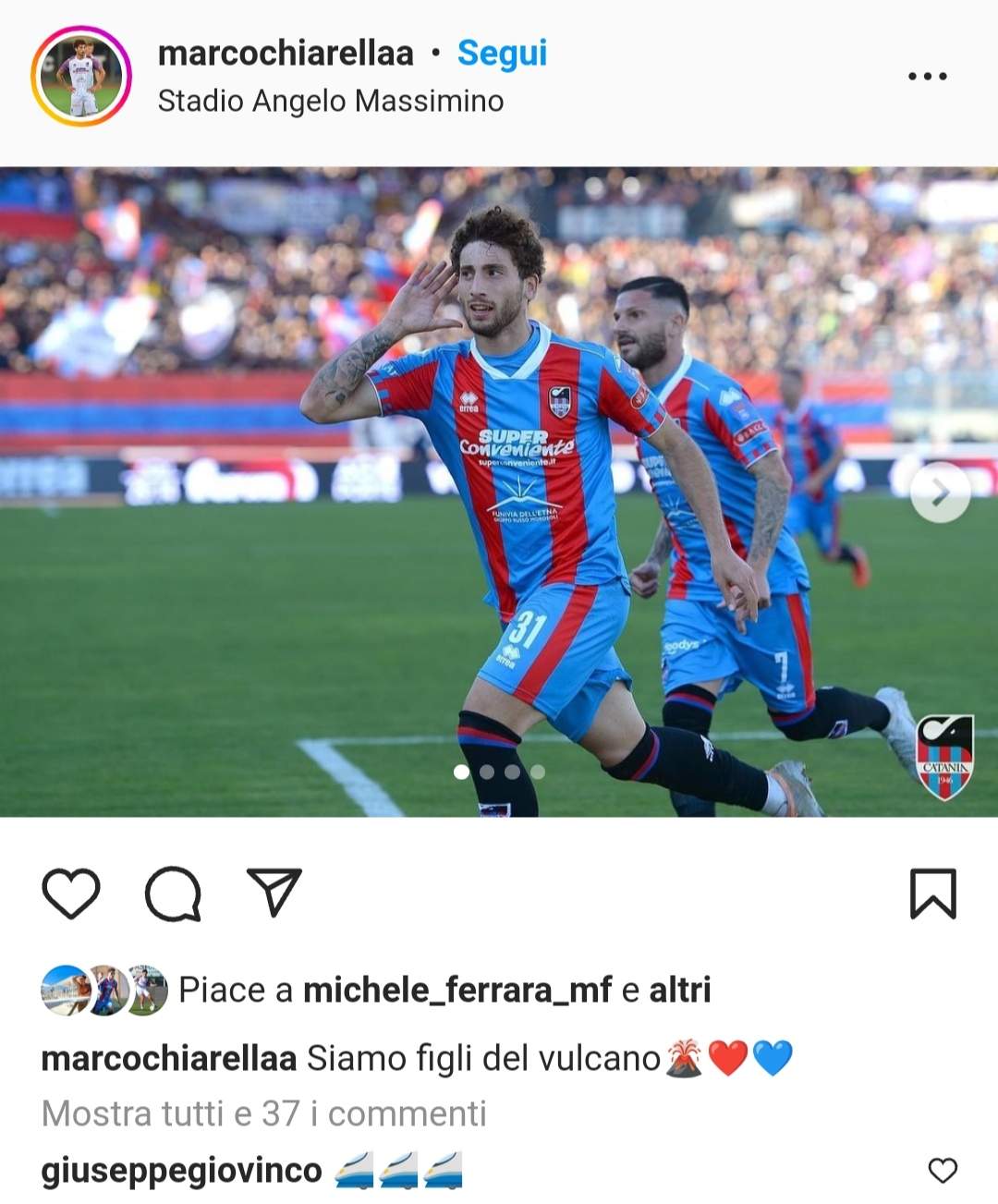Open comments with the speech bubble icon
The image size is (998, 1204).
tap(173, 894)
